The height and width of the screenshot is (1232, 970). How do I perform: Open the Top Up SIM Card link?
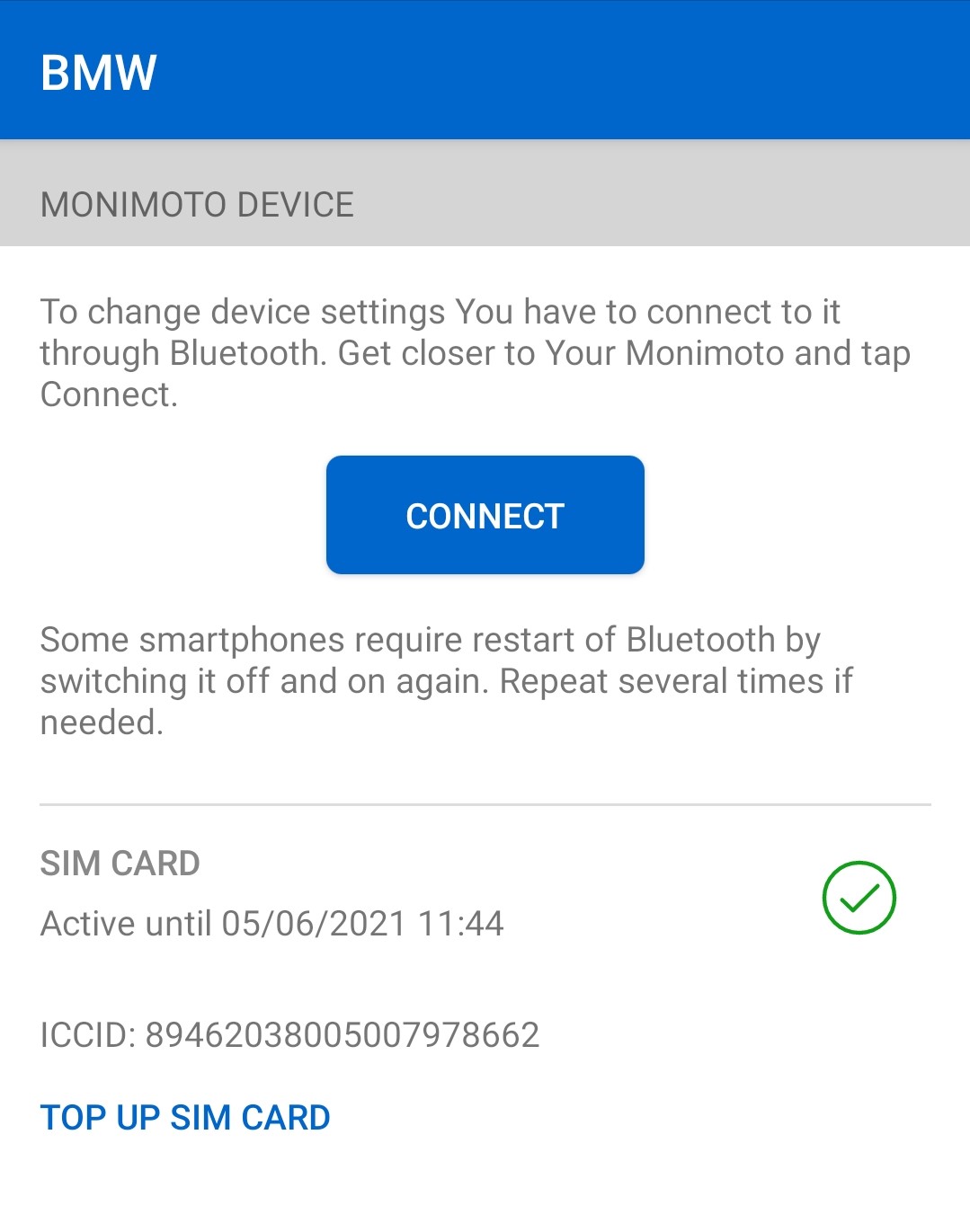pyautogui.click(x=185, y=1117)
